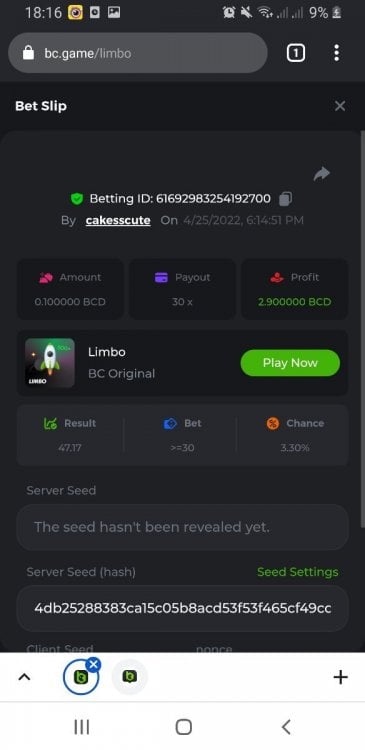This screenshot has width=365, height=750.
Task: Switch to the second bc.game tab
Action: [130, 676]
